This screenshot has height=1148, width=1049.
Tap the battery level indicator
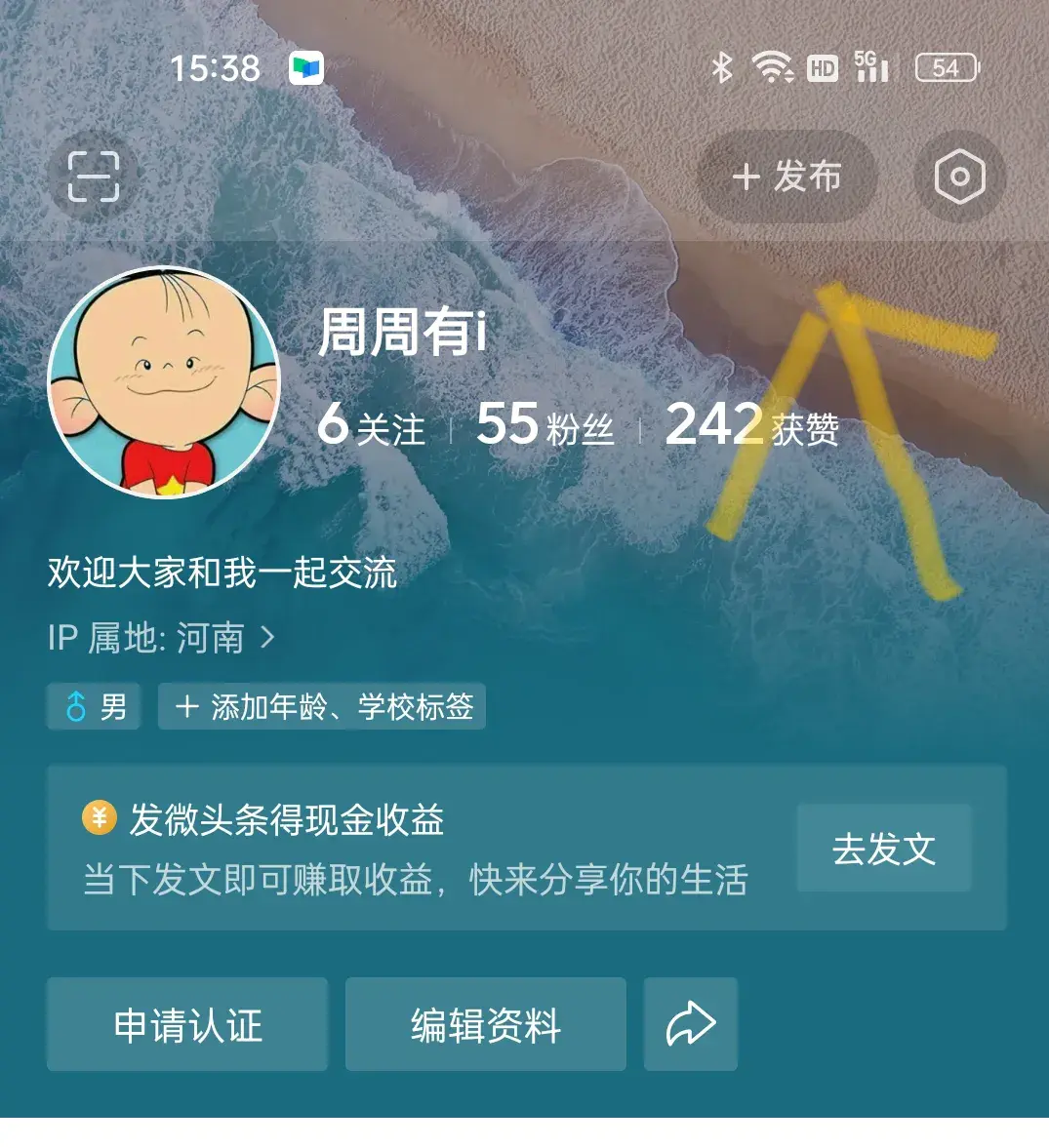coord(945,66)
